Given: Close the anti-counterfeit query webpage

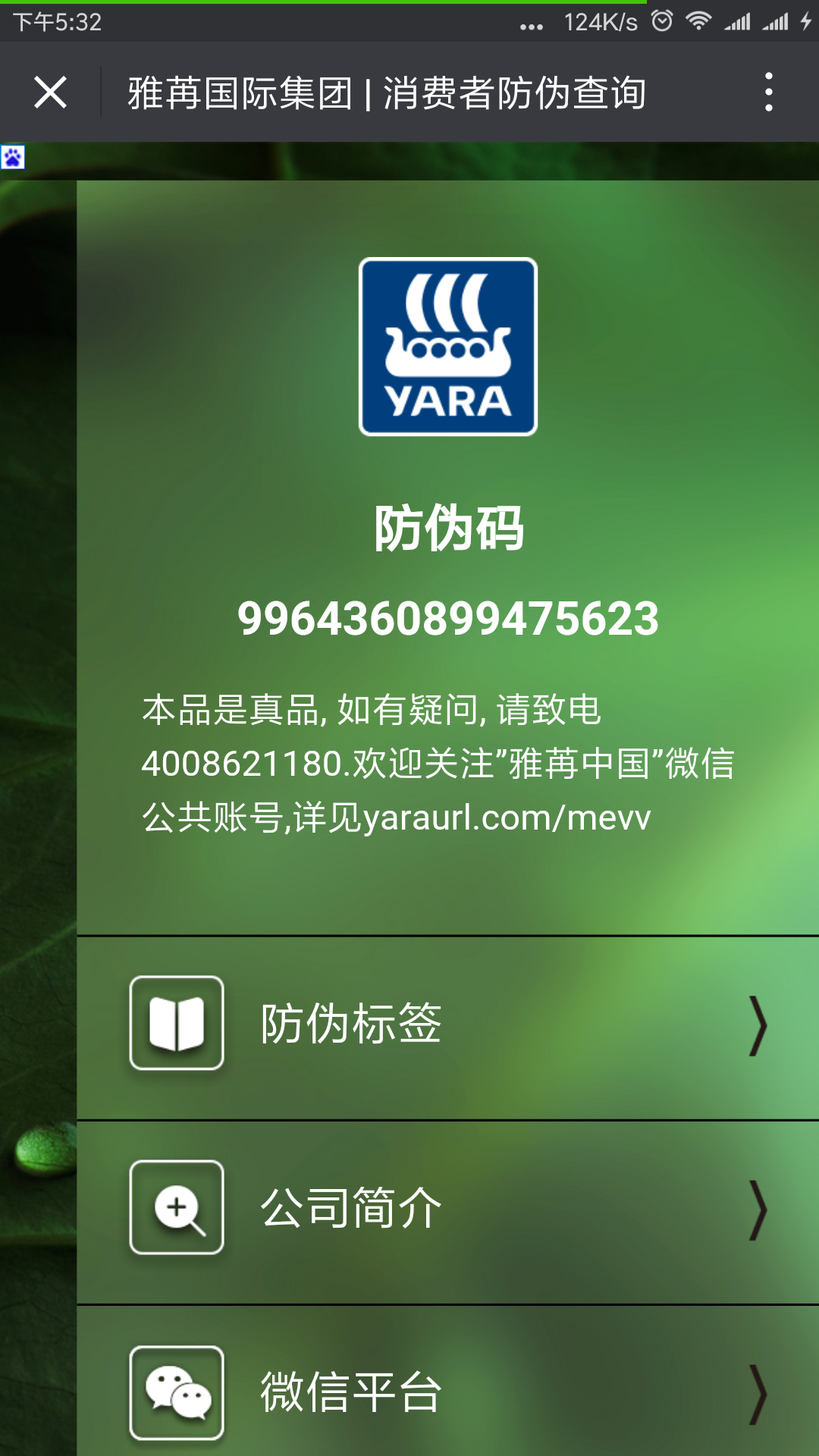Looking at the screenshot, I should pos(50,93).
